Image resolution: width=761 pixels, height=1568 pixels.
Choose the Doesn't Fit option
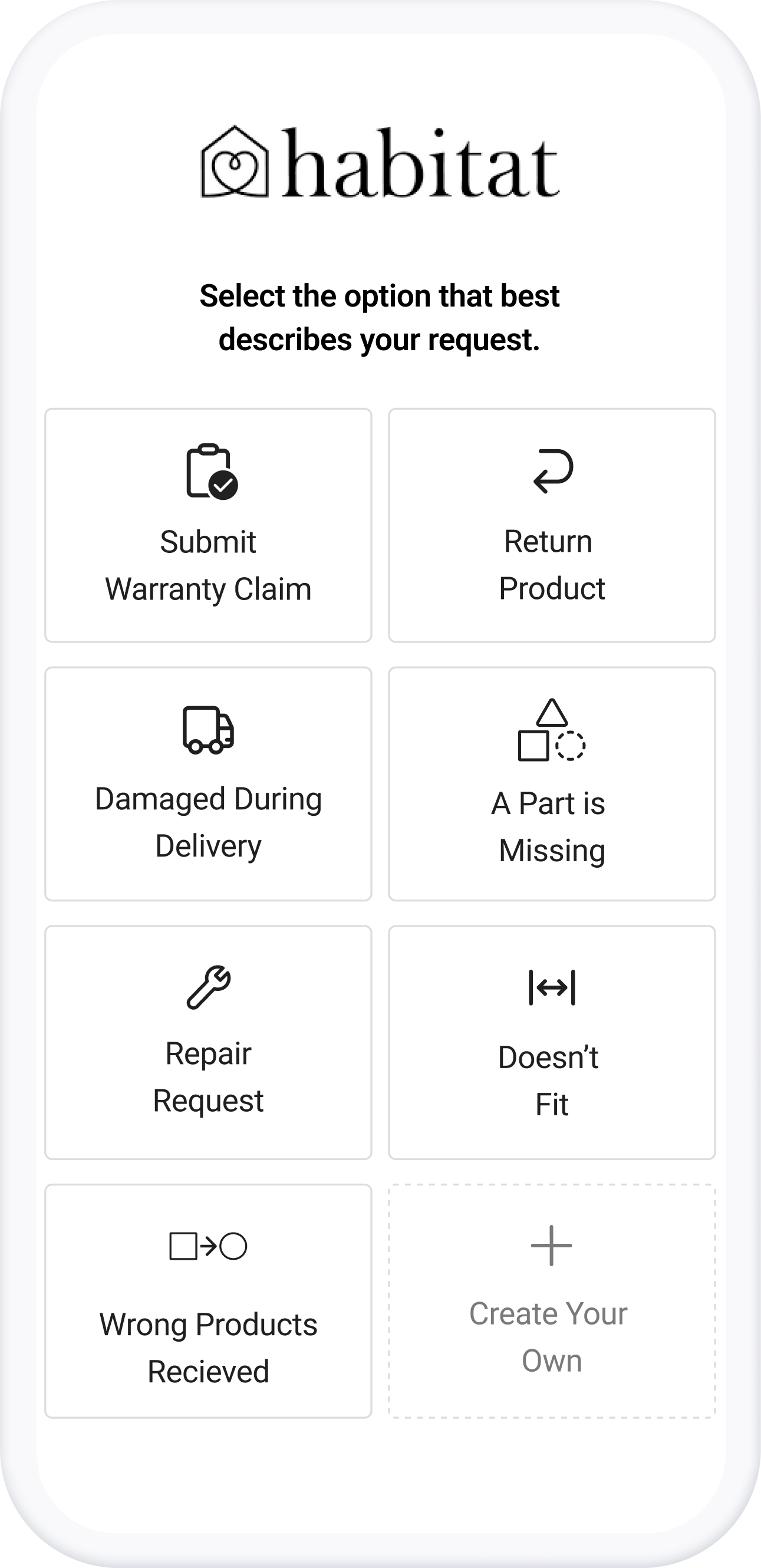pyautogui.click(x=552, y=1043)
